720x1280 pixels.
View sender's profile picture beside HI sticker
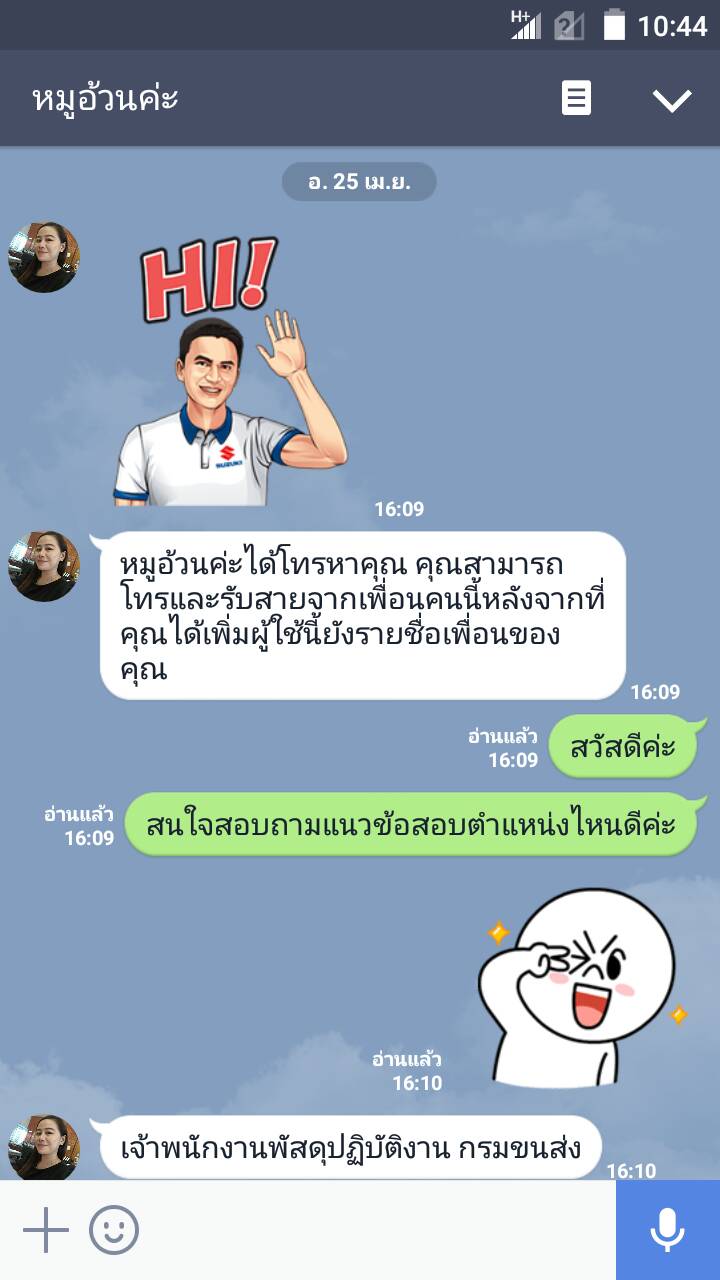(44, 257)
